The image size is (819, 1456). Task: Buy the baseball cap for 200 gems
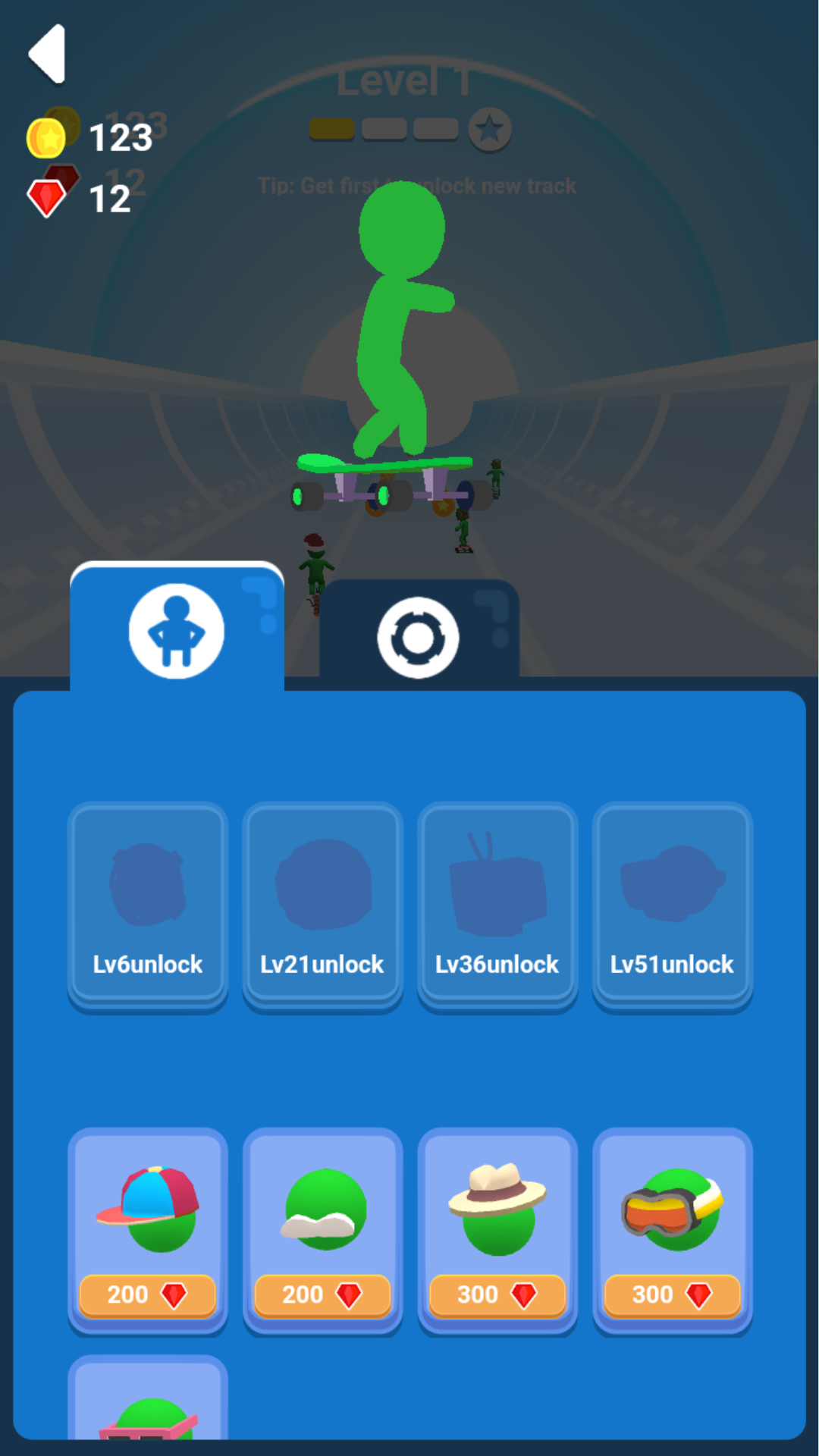point(147,1294)
